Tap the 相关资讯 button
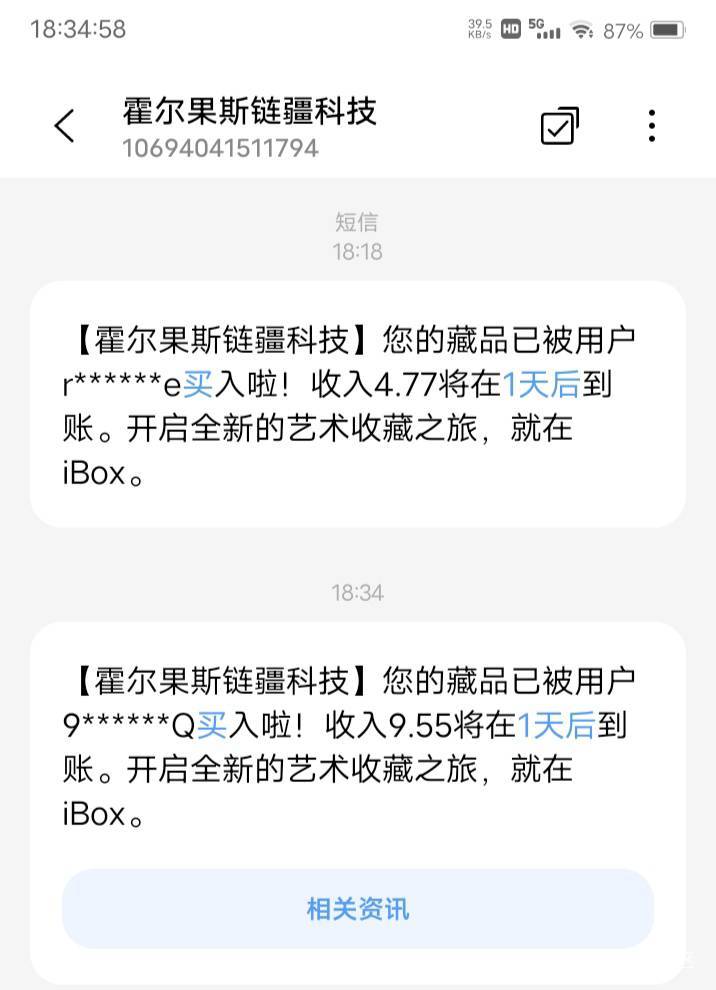 click(357, 909)
